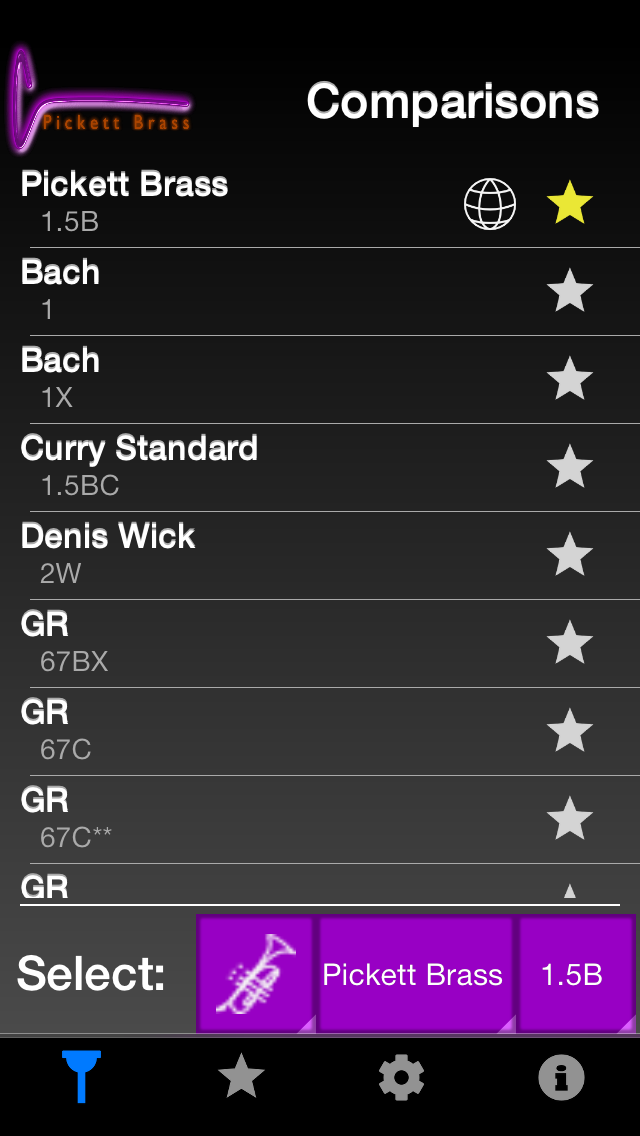This screenshot has height=1136, width=640.
Task: Select the Denis Wick 2W row
Action: (250, 556)
